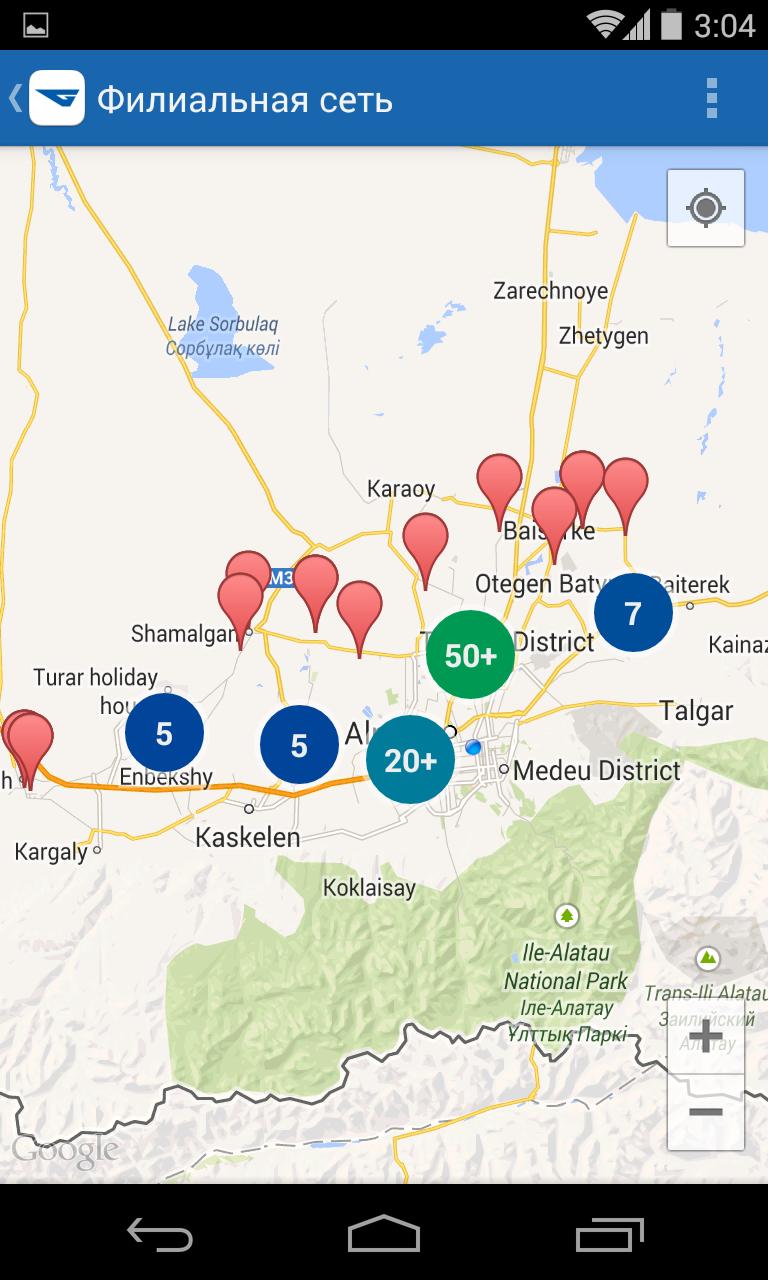Screen dimensions: 768x1280
Task: Go to the home screen
Action: (x=384, y=1233)
